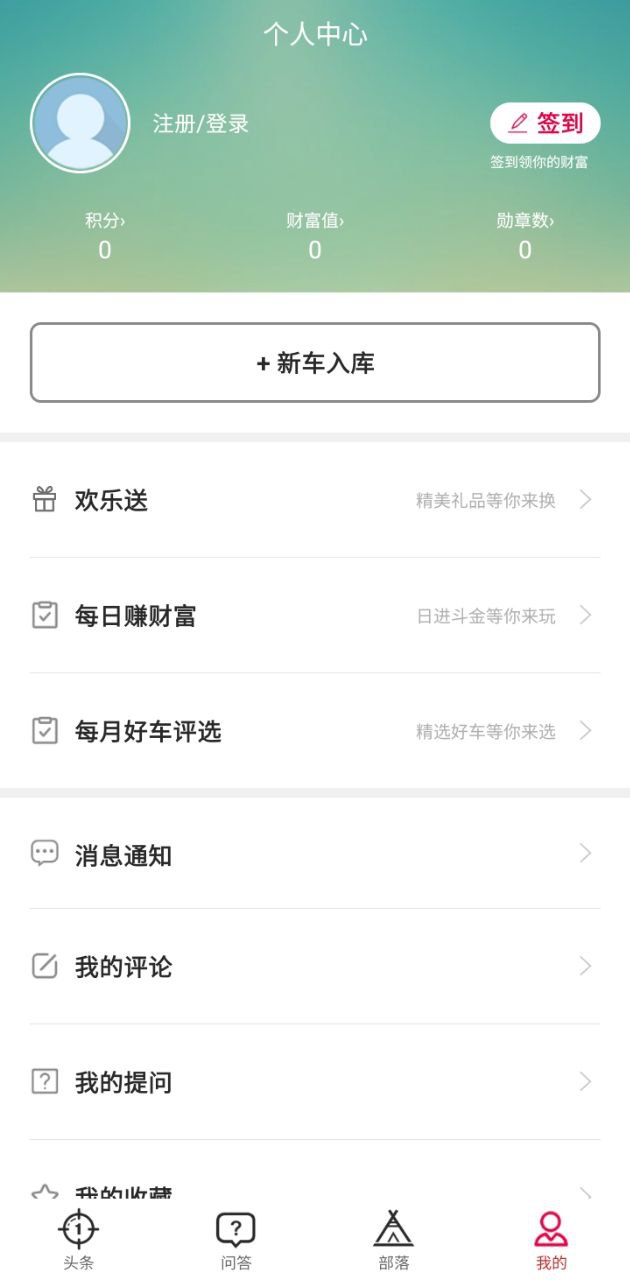Open 每月好车评选 monthly car vote
Viewport: 630px width, 1280px height.
[x=315, y=731]
